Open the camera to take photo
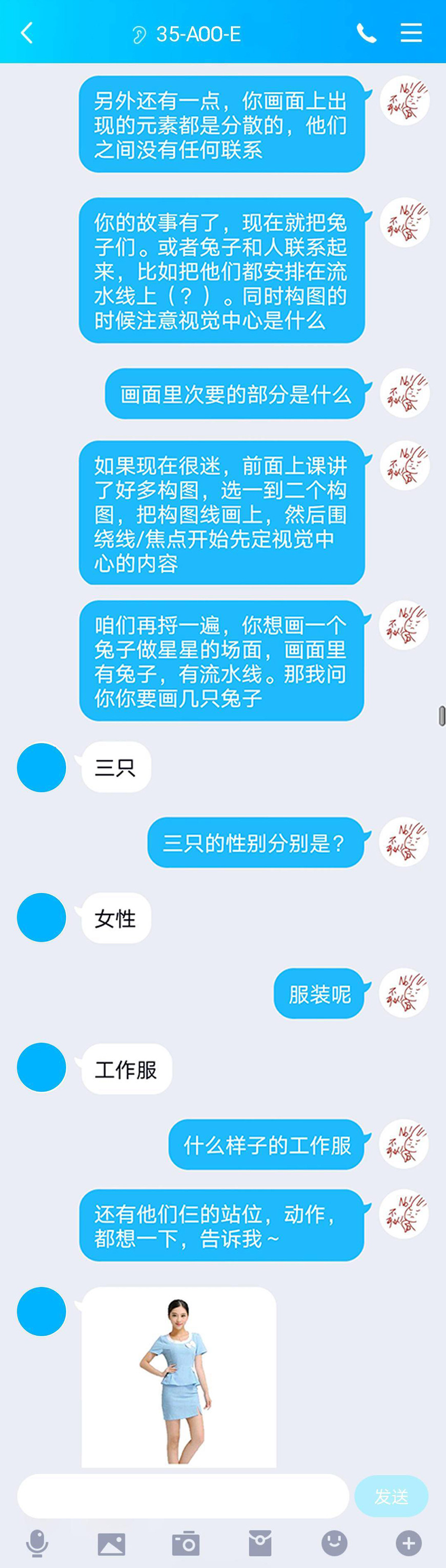The height and width of the screenshot is (1568, 446). 186,1543
